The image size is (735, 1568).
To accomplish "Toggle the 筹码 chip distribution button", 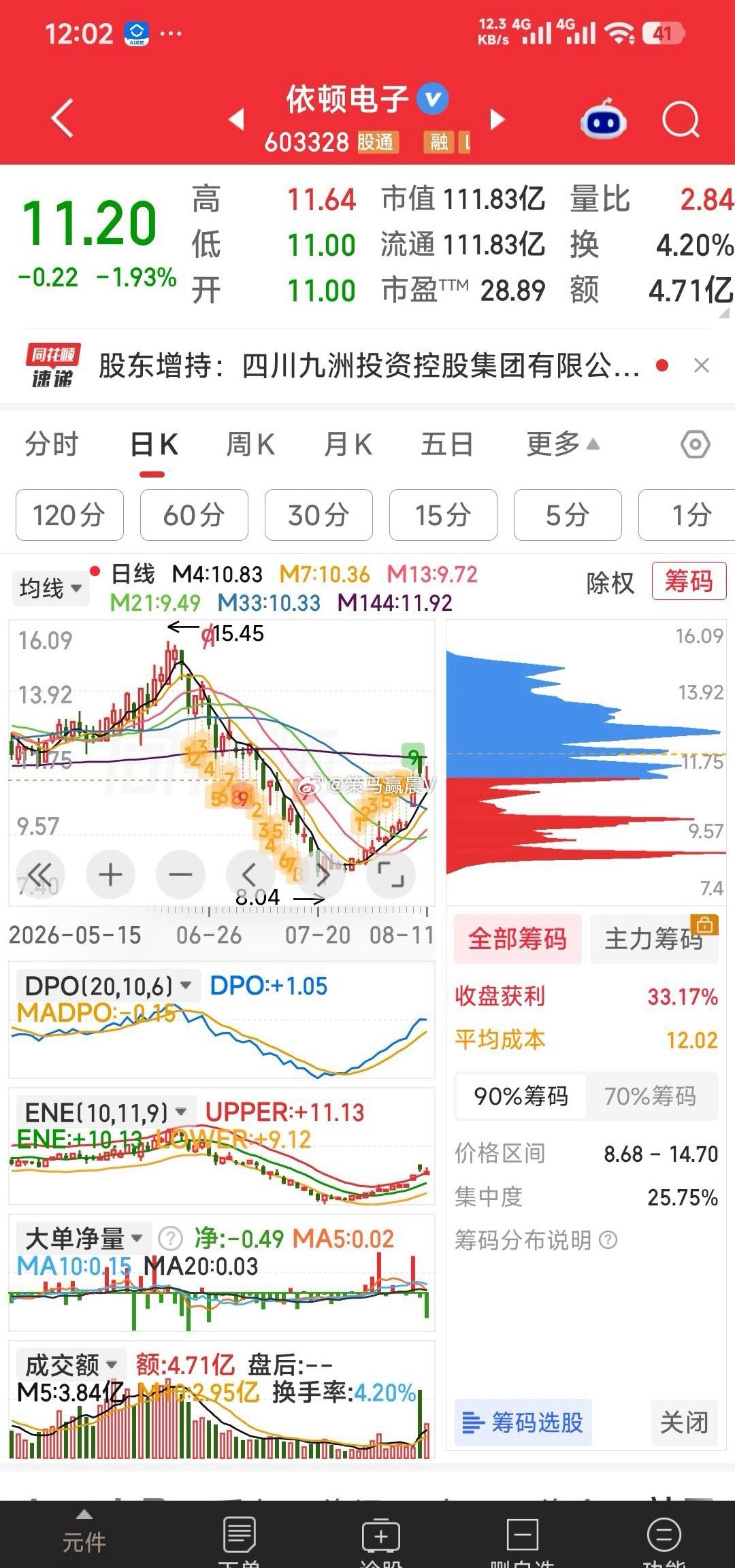I will click(x=689, y=581).
